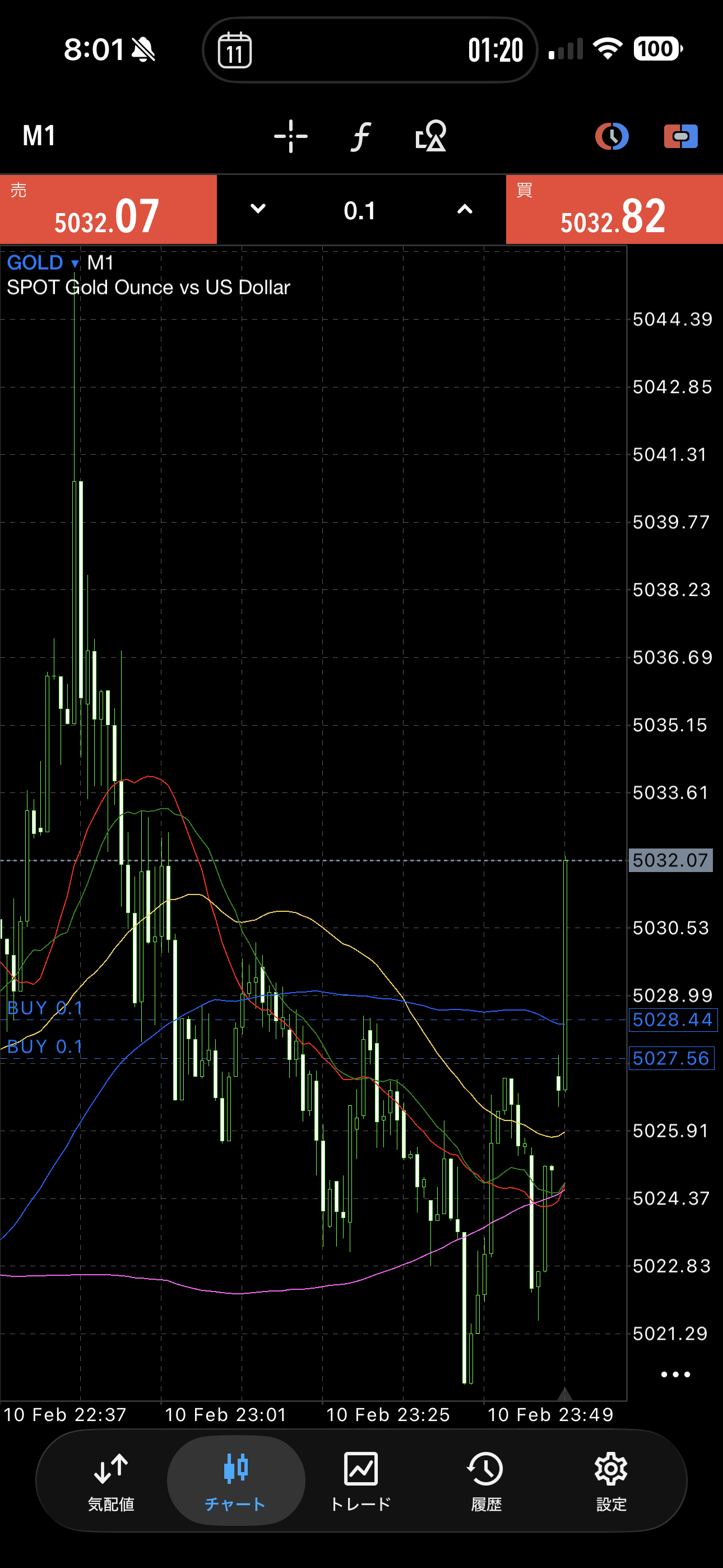Edit the 0.1 volume field

(360, 211)
